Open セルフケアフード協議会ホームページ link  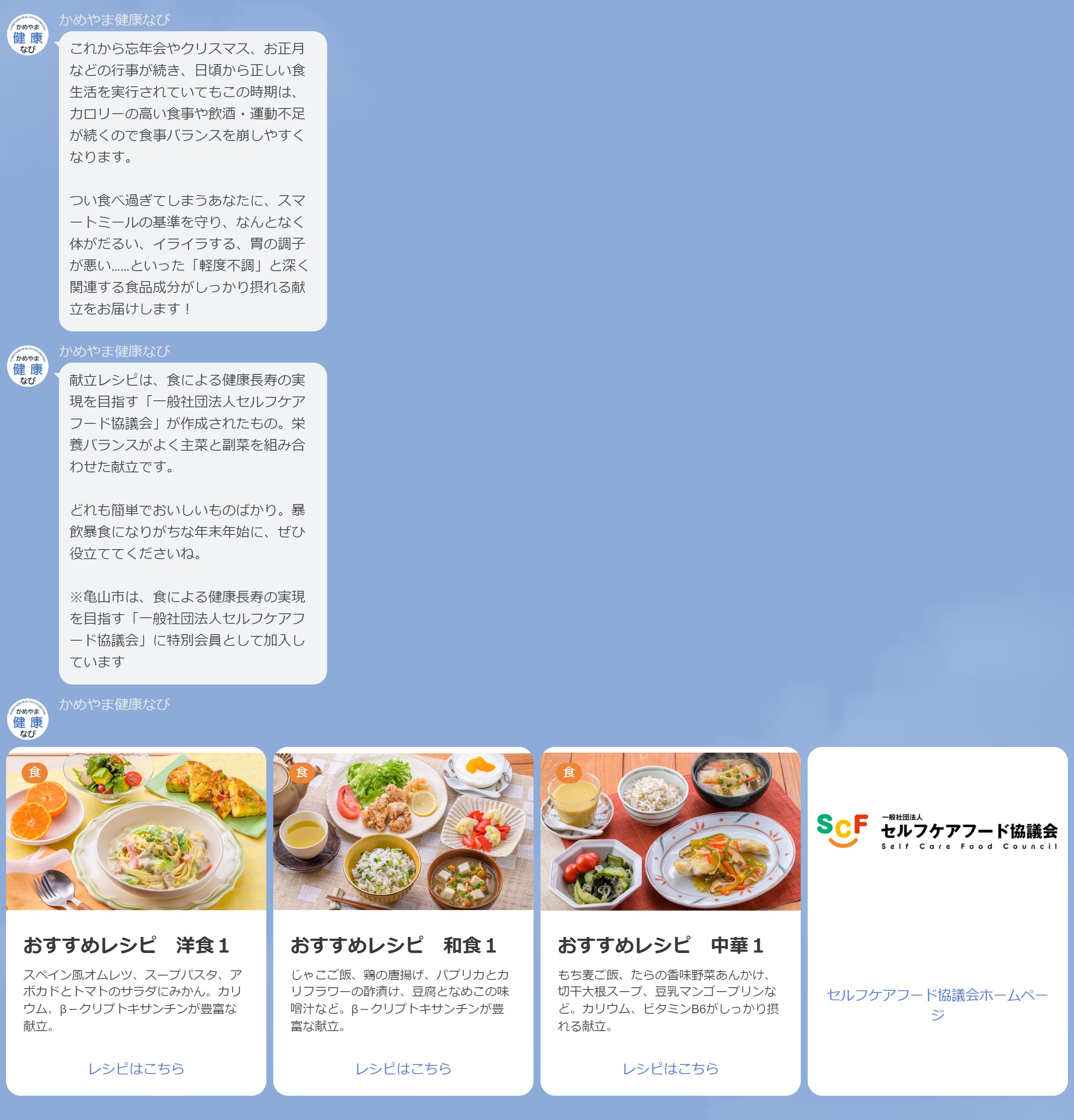pyautogui.click(x=937, y=1004)
